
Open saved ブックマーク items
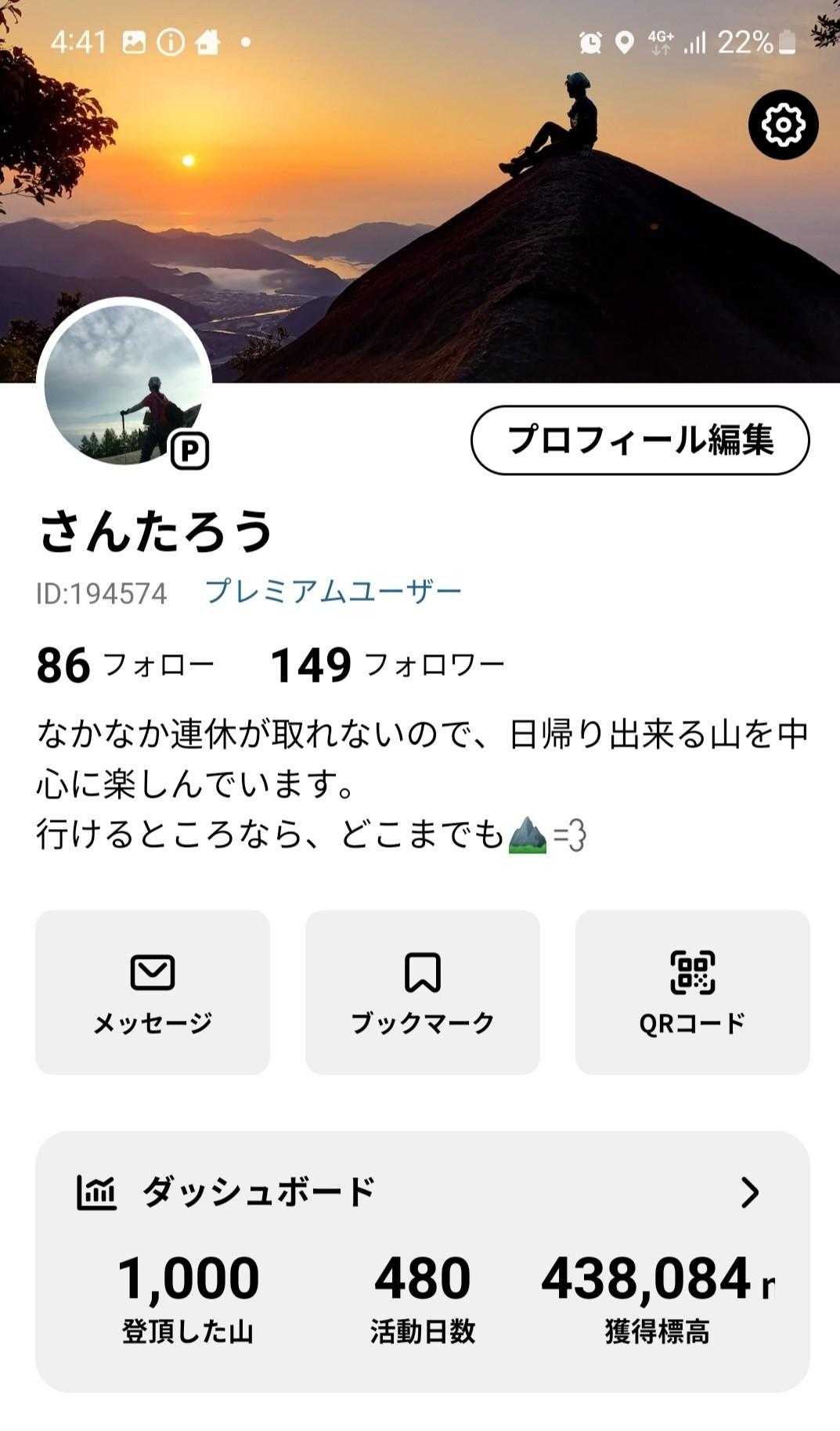coord(423,992)
